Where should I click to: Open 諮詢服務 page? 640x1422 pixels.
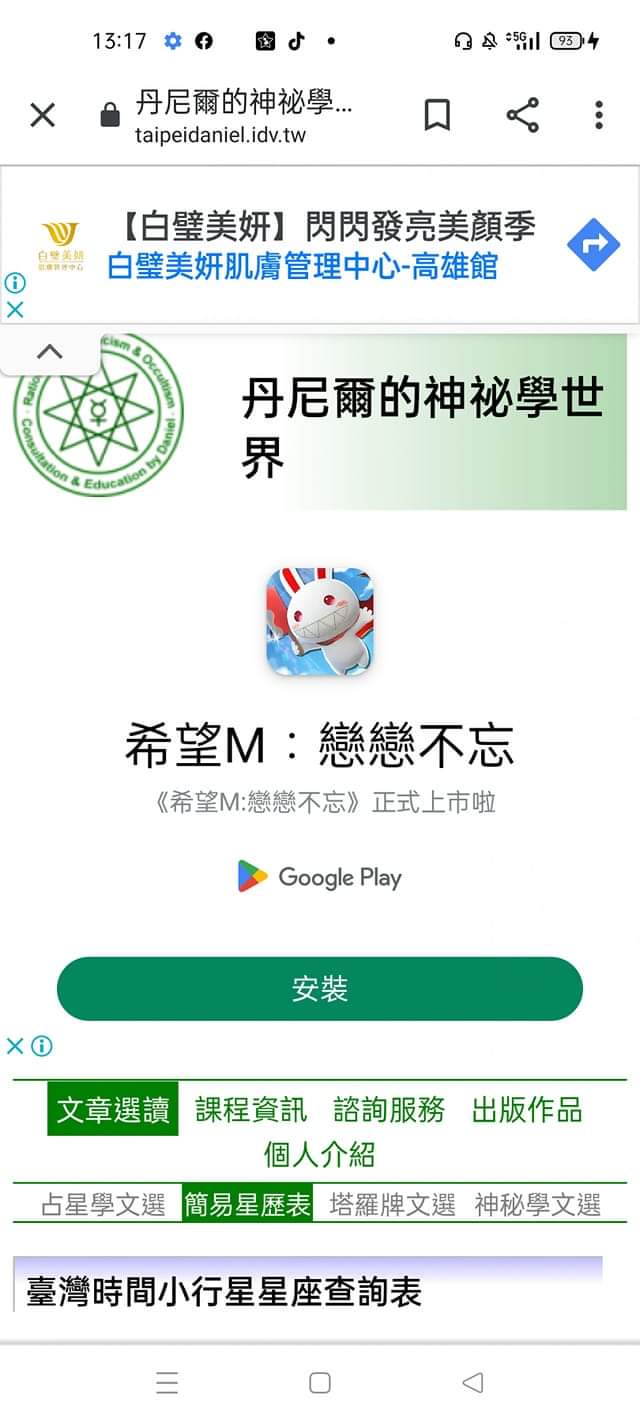pyautogui.click(x=389, y=1110)
